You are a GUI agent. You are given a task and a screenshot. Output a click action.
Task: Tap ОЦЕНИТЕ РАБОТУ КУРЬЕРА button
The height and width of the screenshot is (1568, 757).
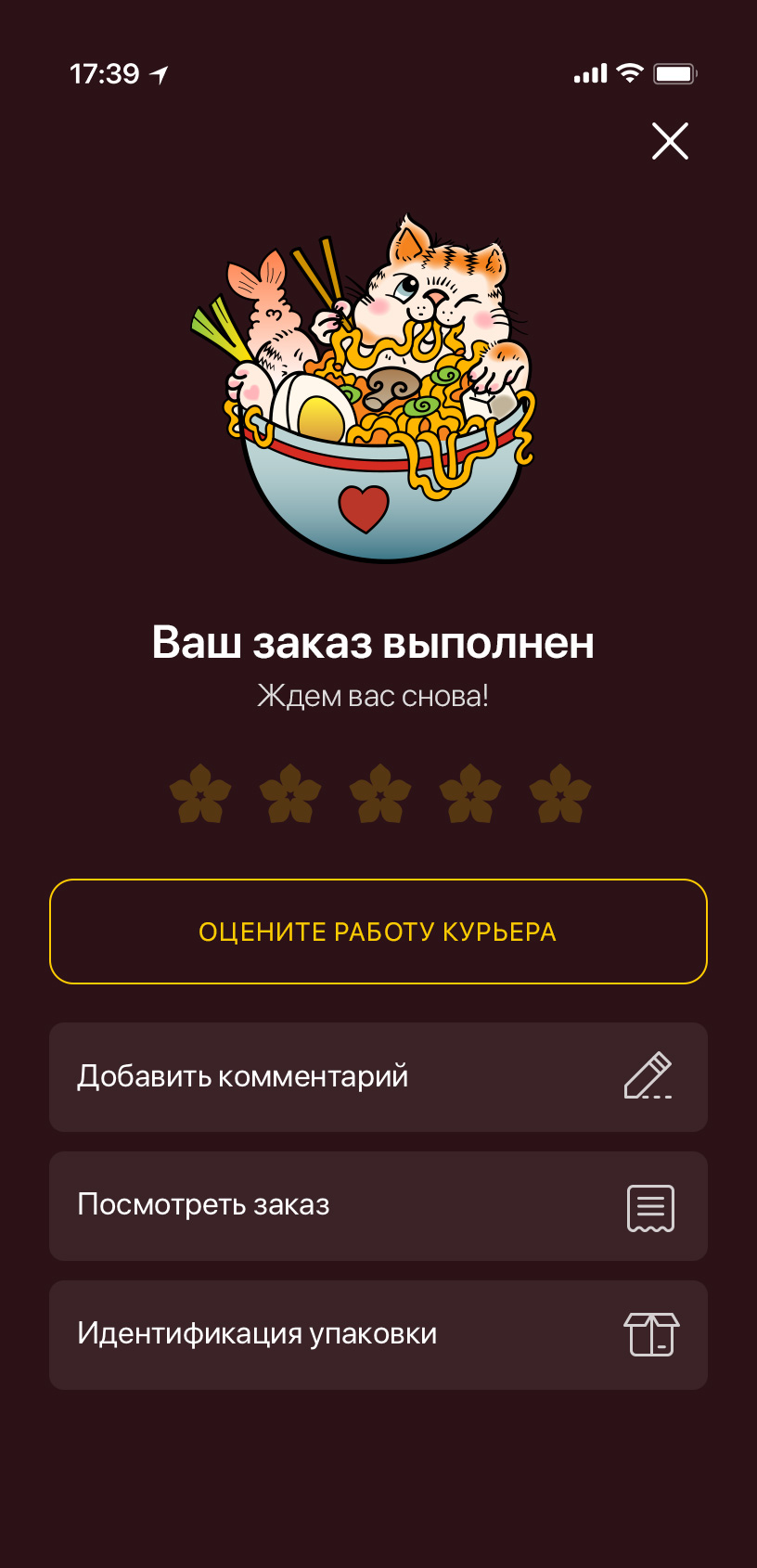378,932
